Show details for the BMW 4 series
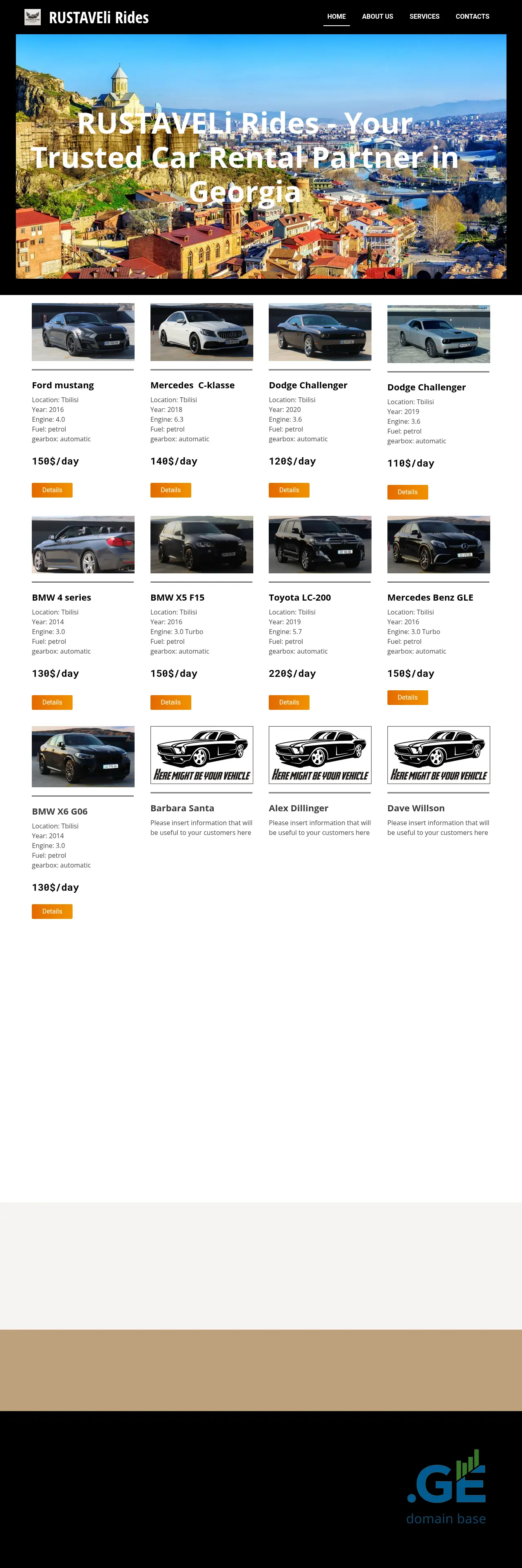 click(x=52, y=702)
